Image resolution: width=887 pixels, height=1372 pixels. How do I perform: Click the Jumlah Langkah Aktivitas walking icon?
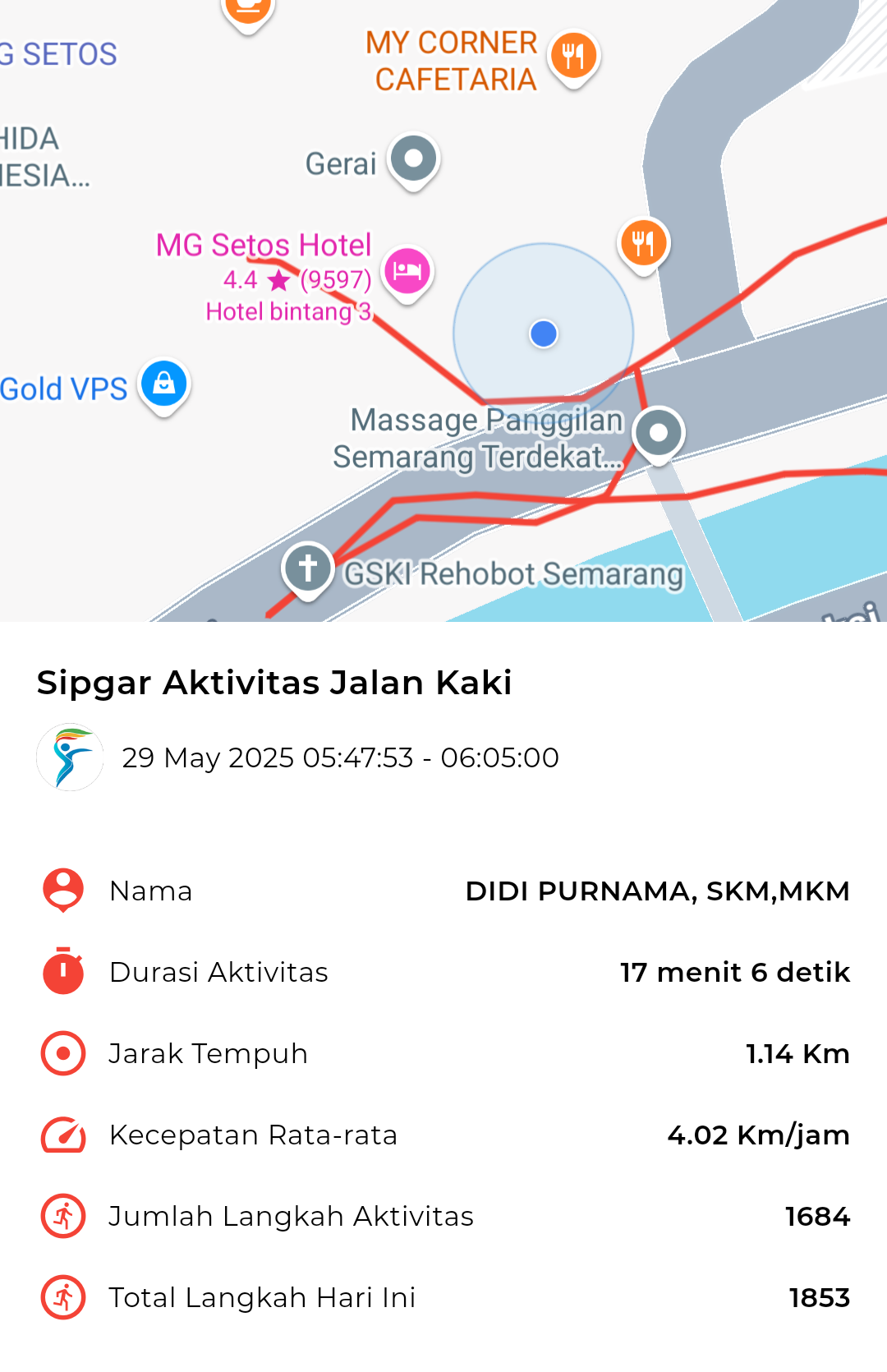(x=62, y=1216)
